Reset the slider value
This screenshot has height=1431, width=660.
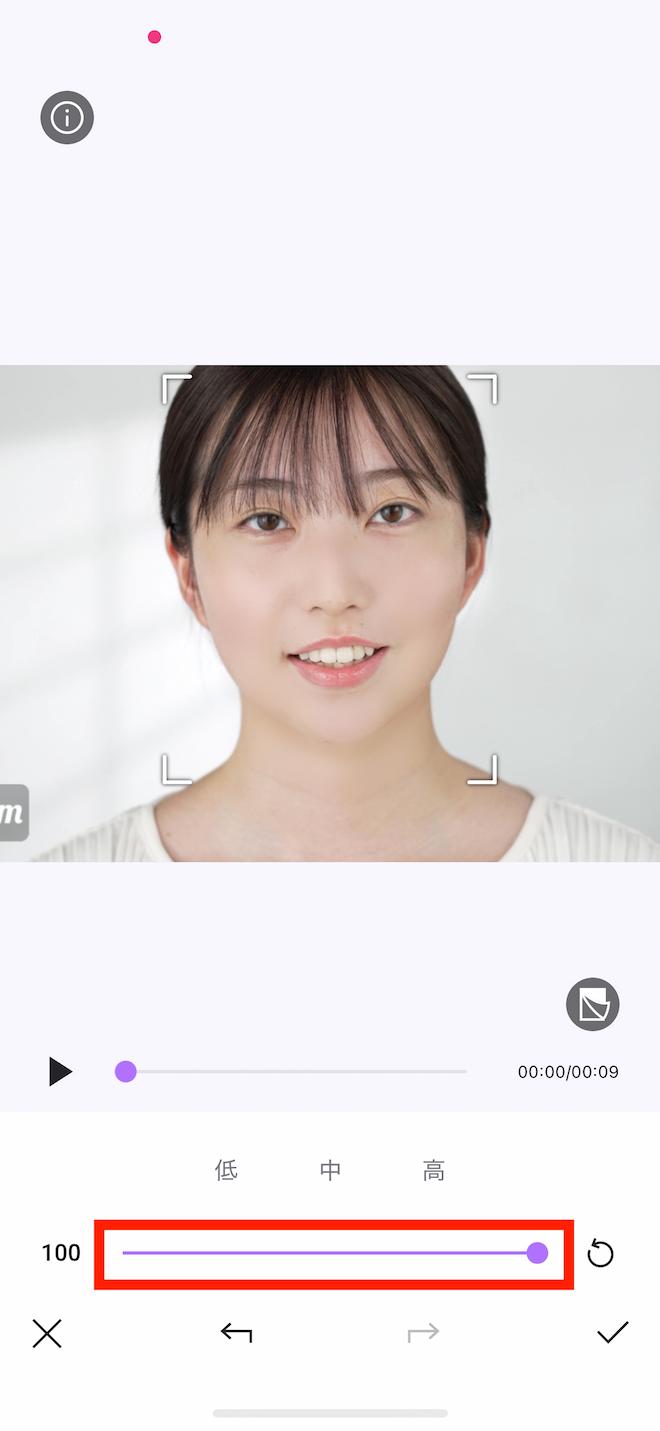[600, 1253]
